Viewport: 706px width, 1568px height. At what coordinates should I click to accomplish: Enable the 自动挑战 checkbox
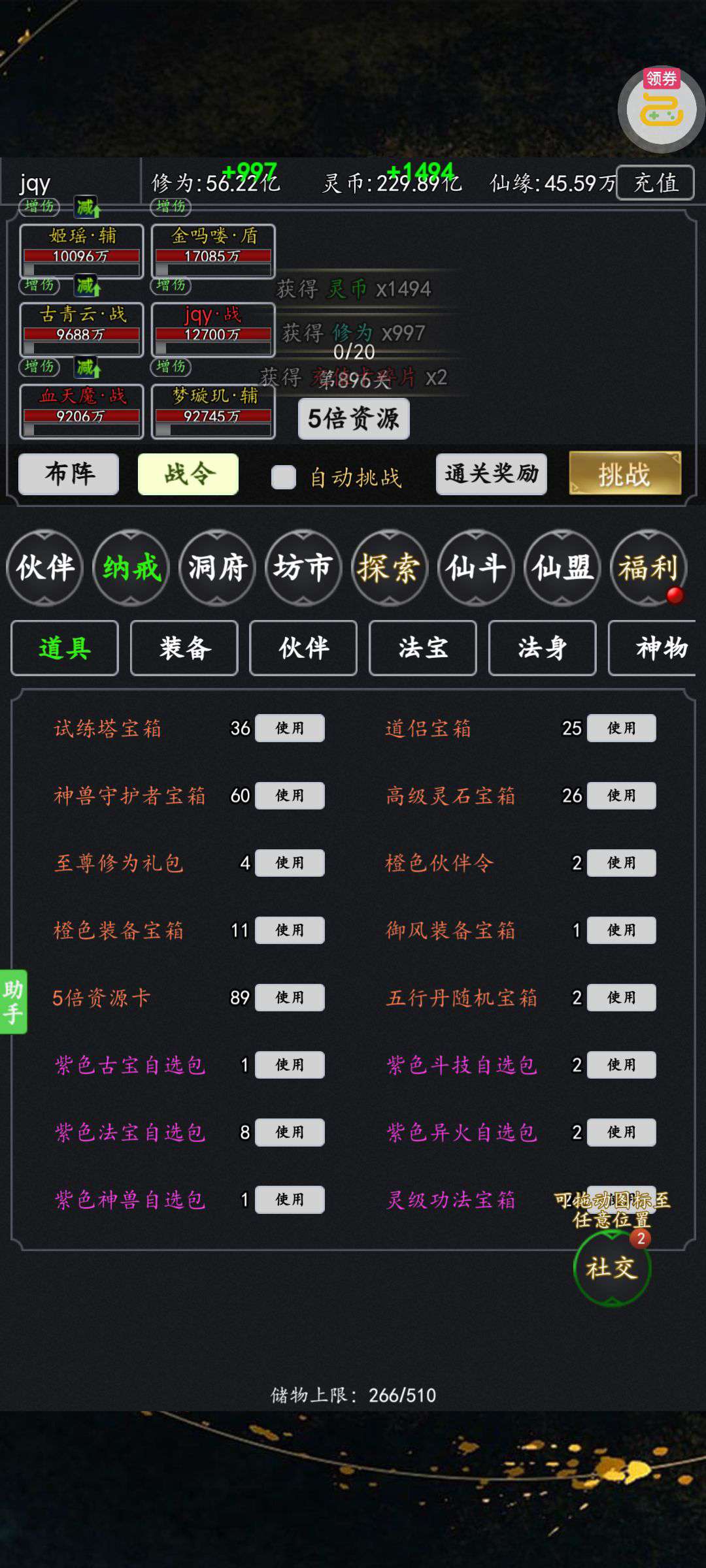pos(284,477)
